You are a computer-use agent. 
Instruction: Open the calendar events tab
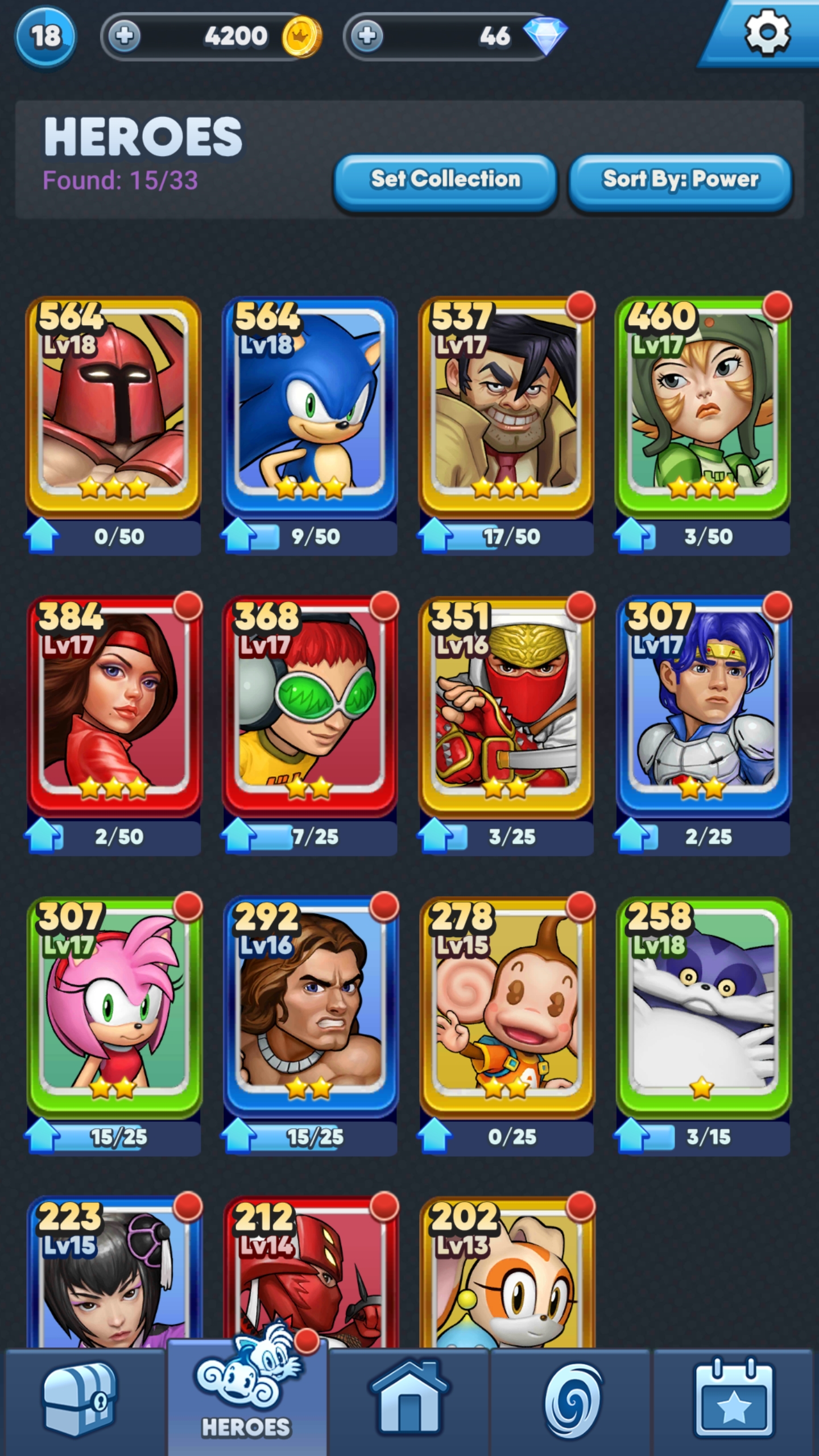click(x=734, y=1400)
